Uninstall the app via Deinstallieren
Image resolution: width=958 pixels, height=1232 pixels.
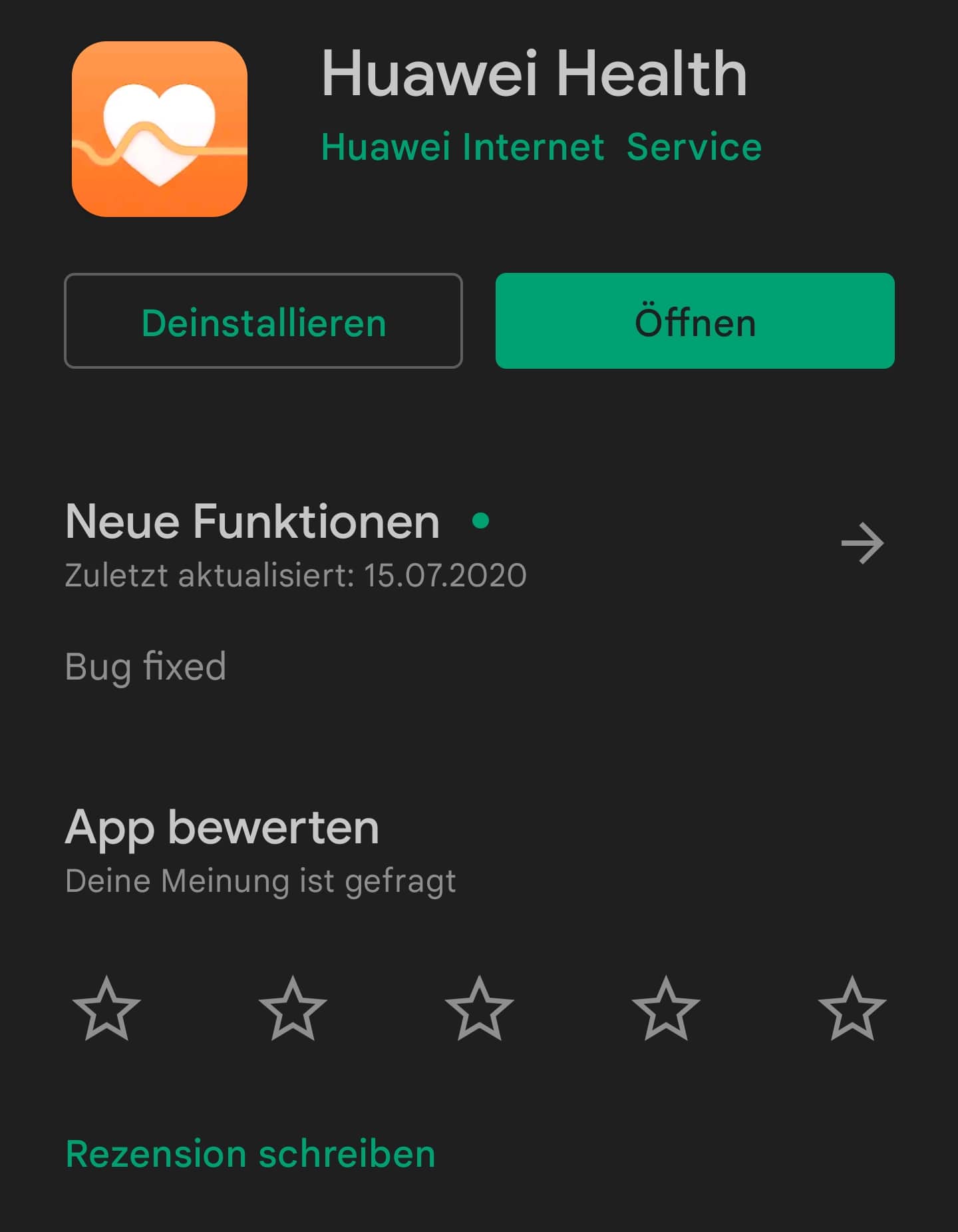(x=263, y=321)
